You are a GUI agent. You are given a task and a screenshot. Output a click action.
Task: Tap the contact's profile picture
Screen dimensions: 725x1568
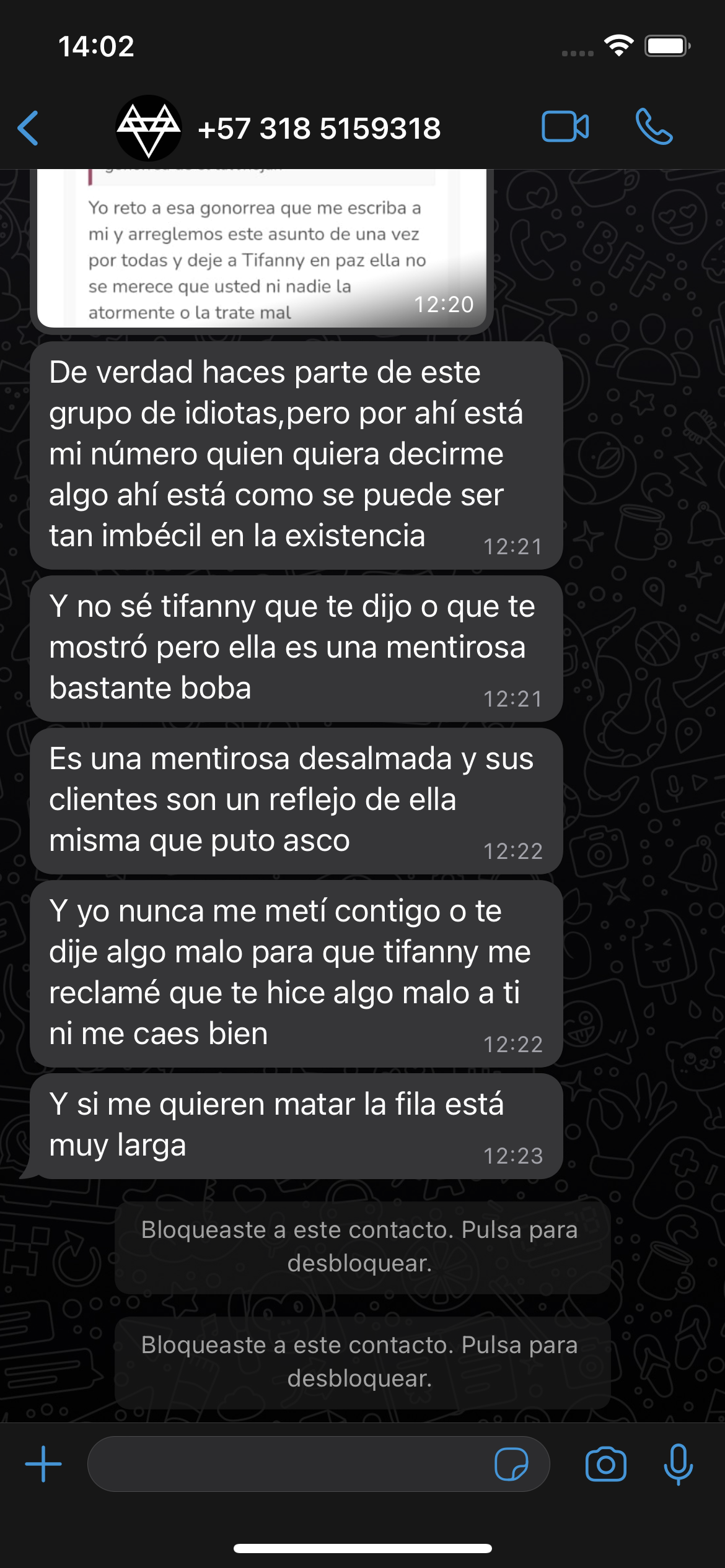[149, 128]
